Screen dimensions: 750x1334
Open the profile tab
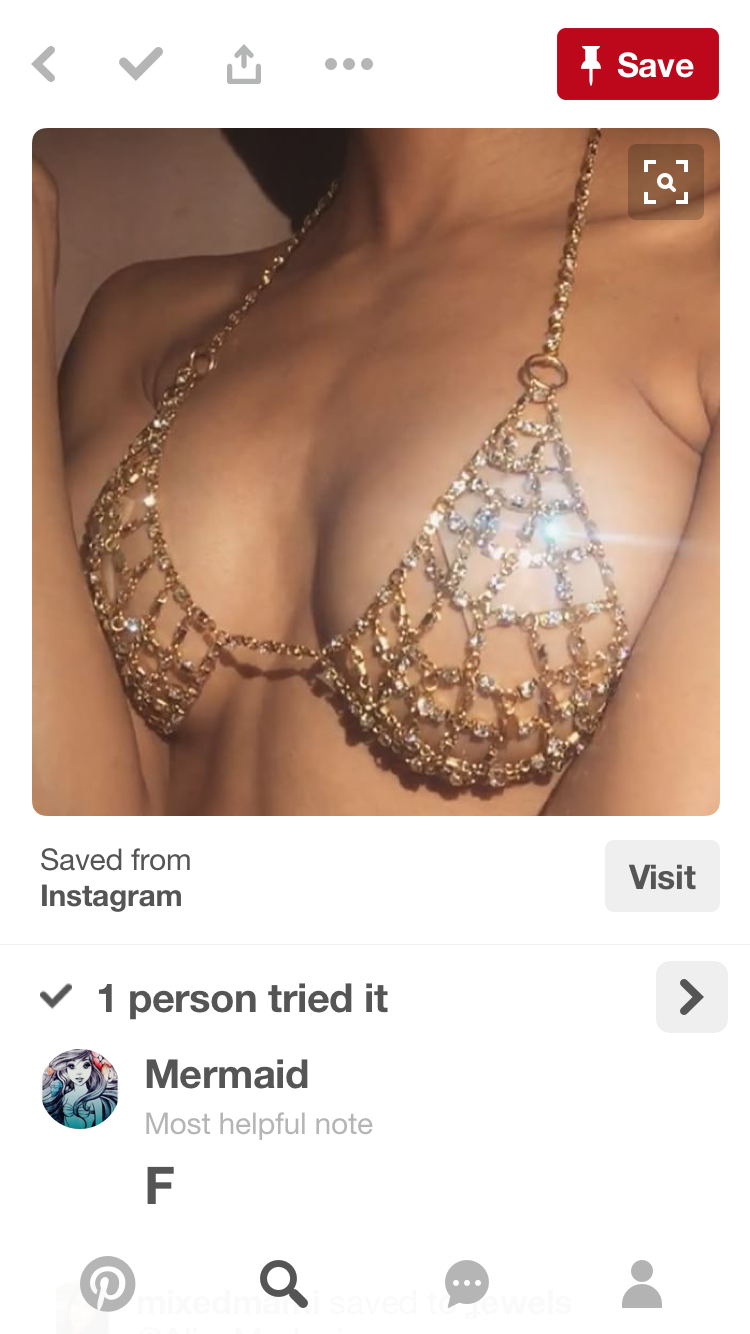point(642,1283)
